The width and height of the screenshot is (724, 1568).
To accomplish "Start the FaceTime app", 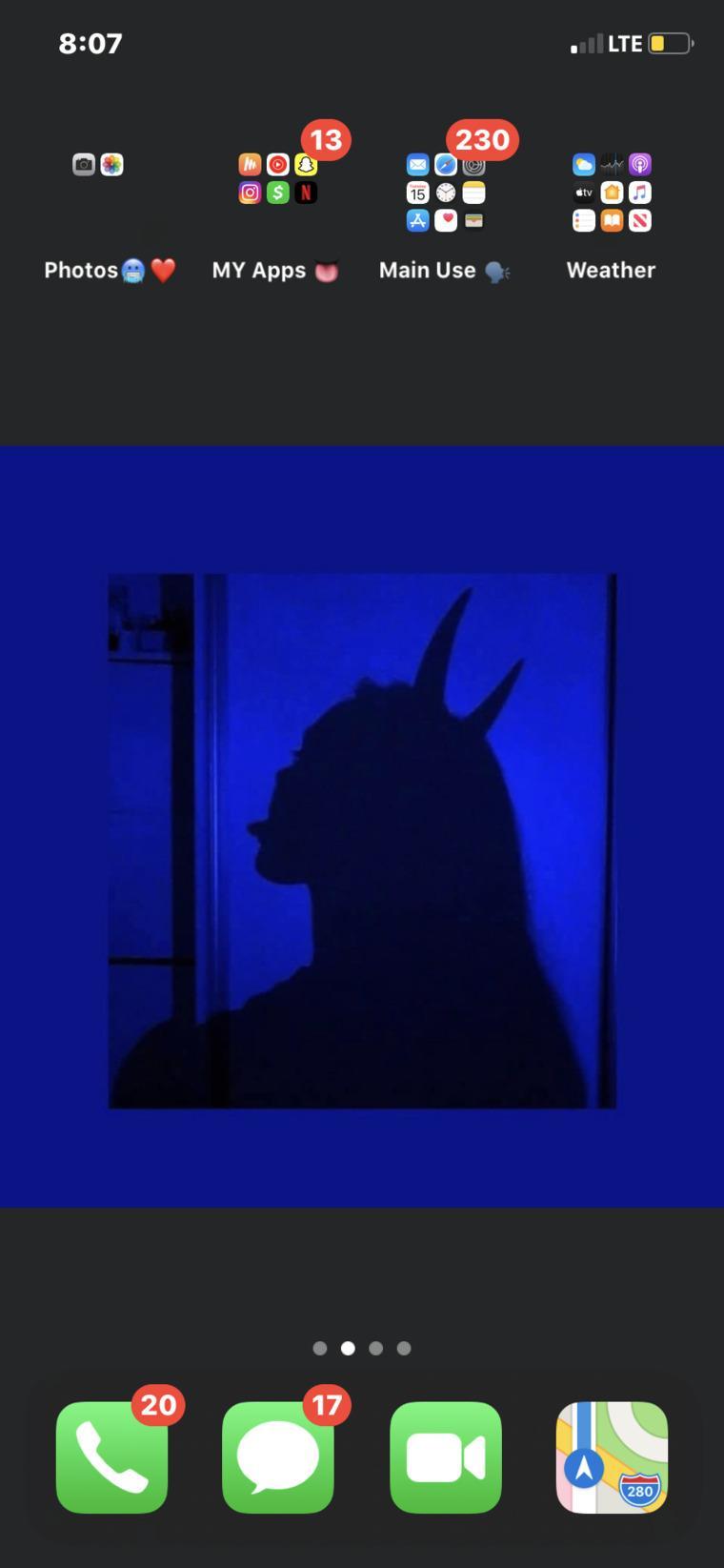I will click(445, 1456).
